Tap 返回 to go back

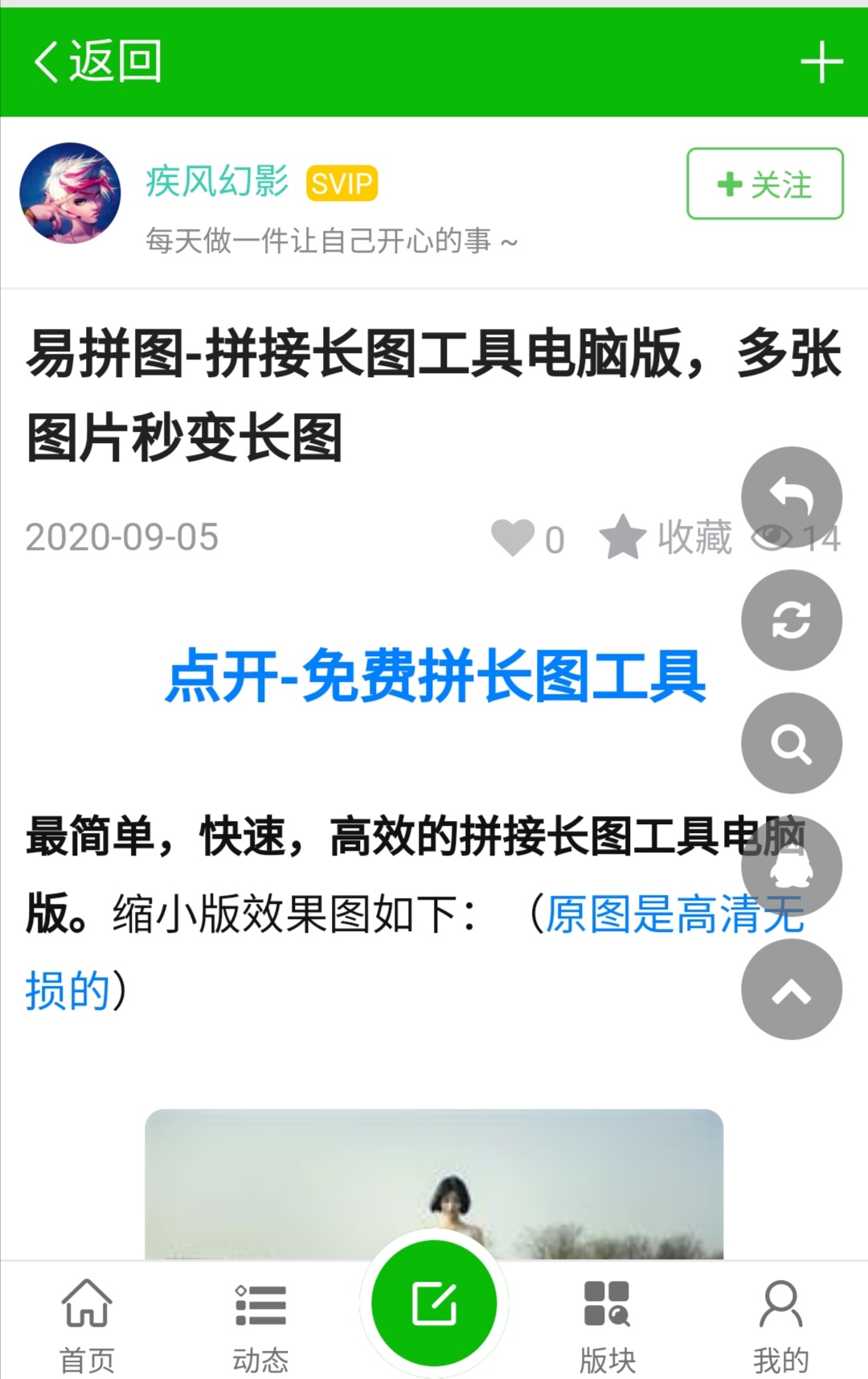[x=98, y=62]
